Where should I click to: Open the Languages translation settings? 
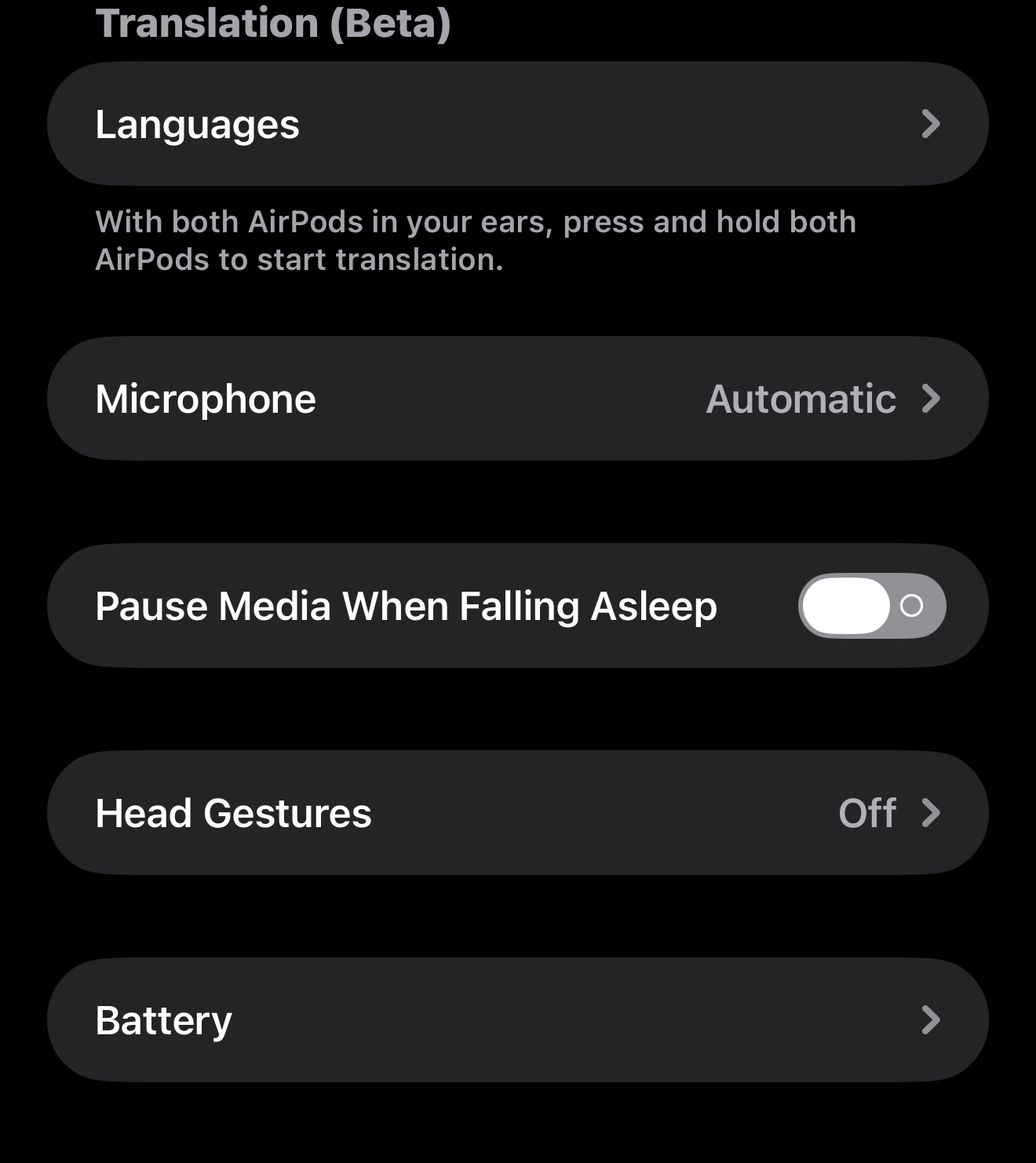(x=517, y=124)
